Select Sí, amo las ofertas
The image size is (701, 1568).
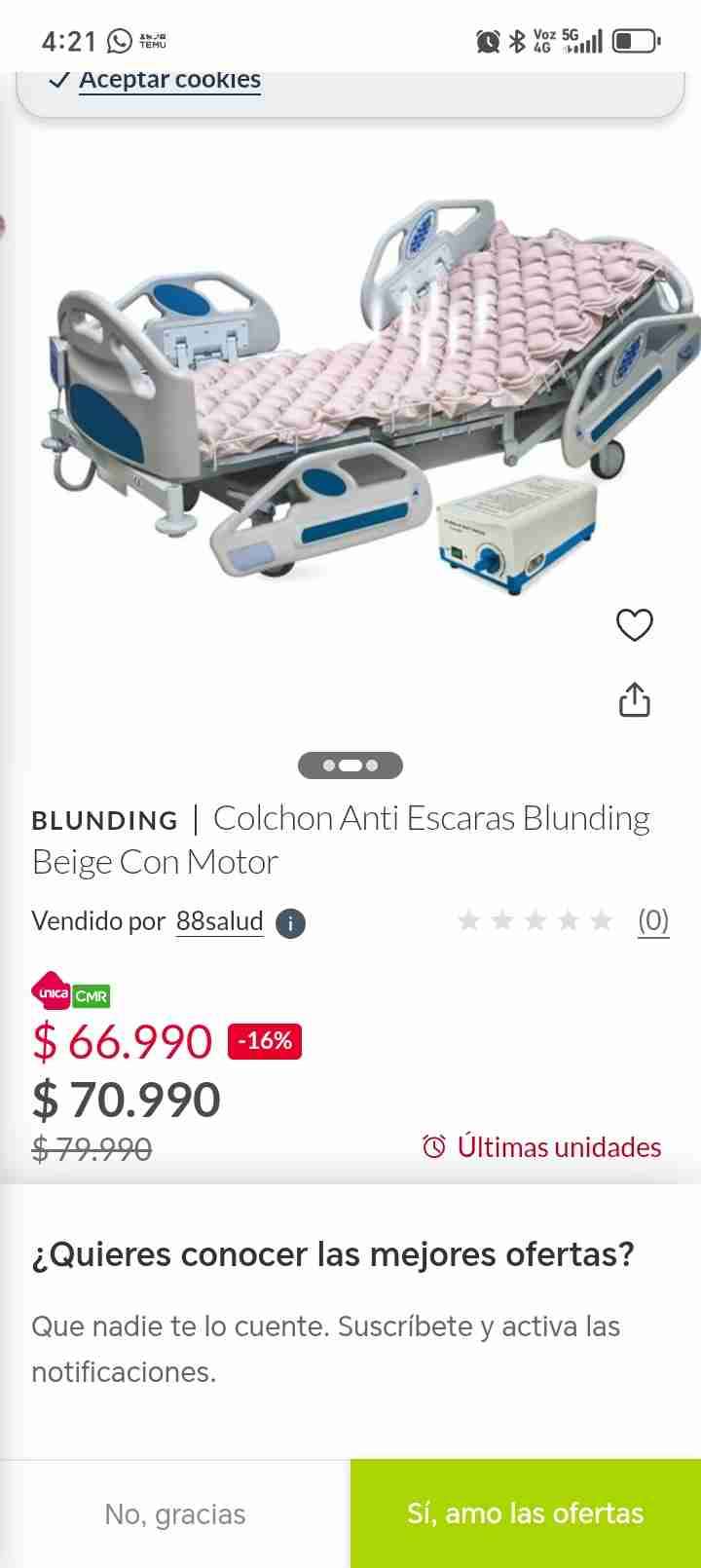pos(526,1513)
